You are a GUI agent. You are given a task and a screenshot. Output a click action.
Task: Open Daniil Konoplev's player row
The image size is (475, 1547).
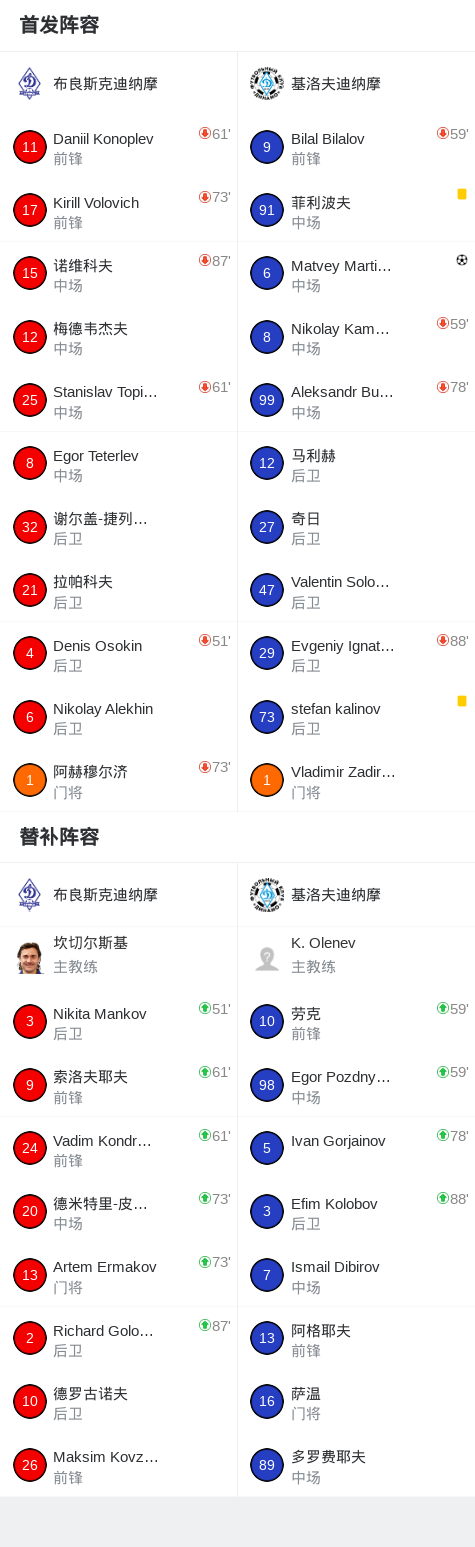coord(118,147)
